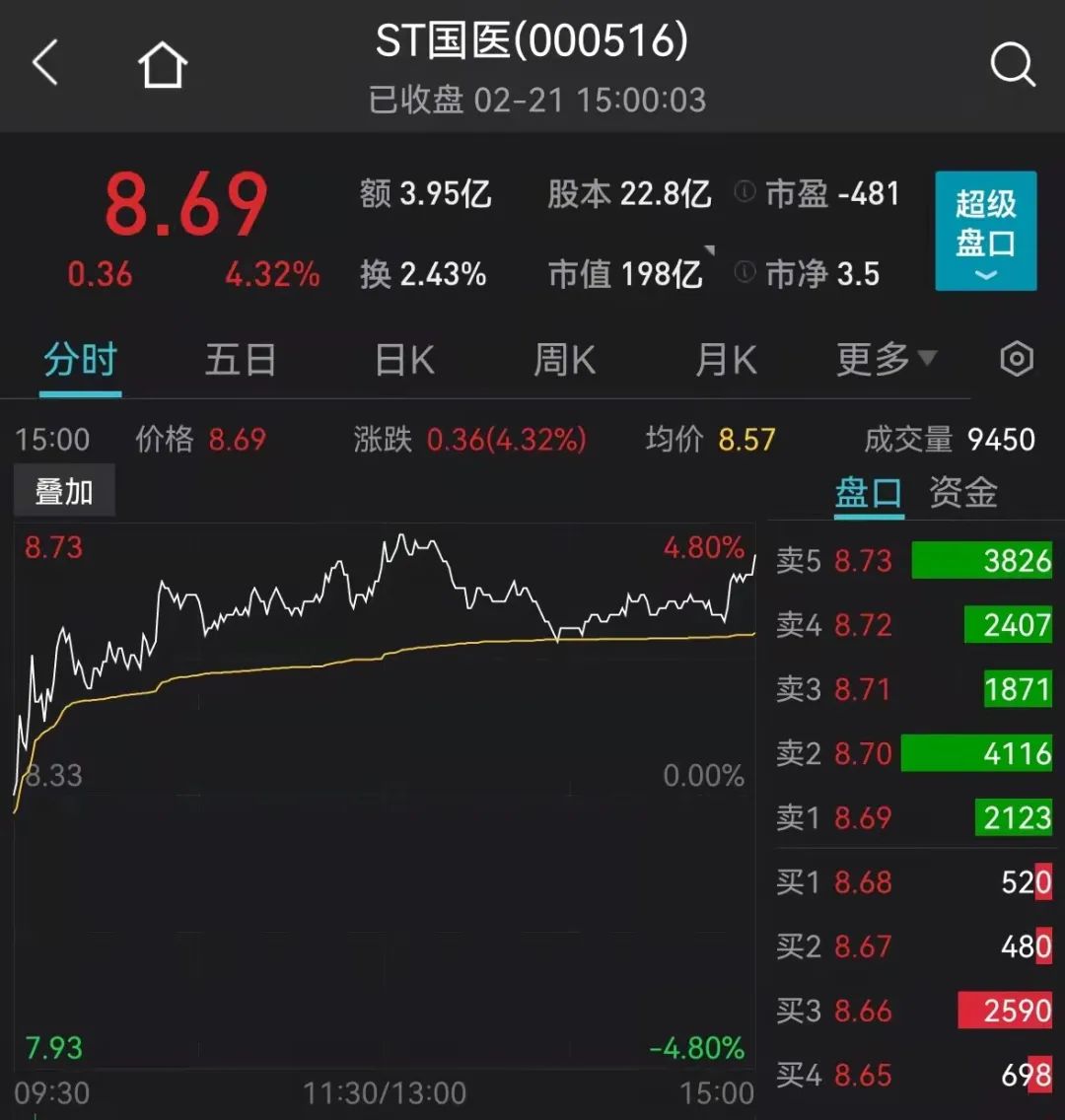Toggle to the 周K weekly chart
Screen dimensions: 1065x1120
coord(563,360)
